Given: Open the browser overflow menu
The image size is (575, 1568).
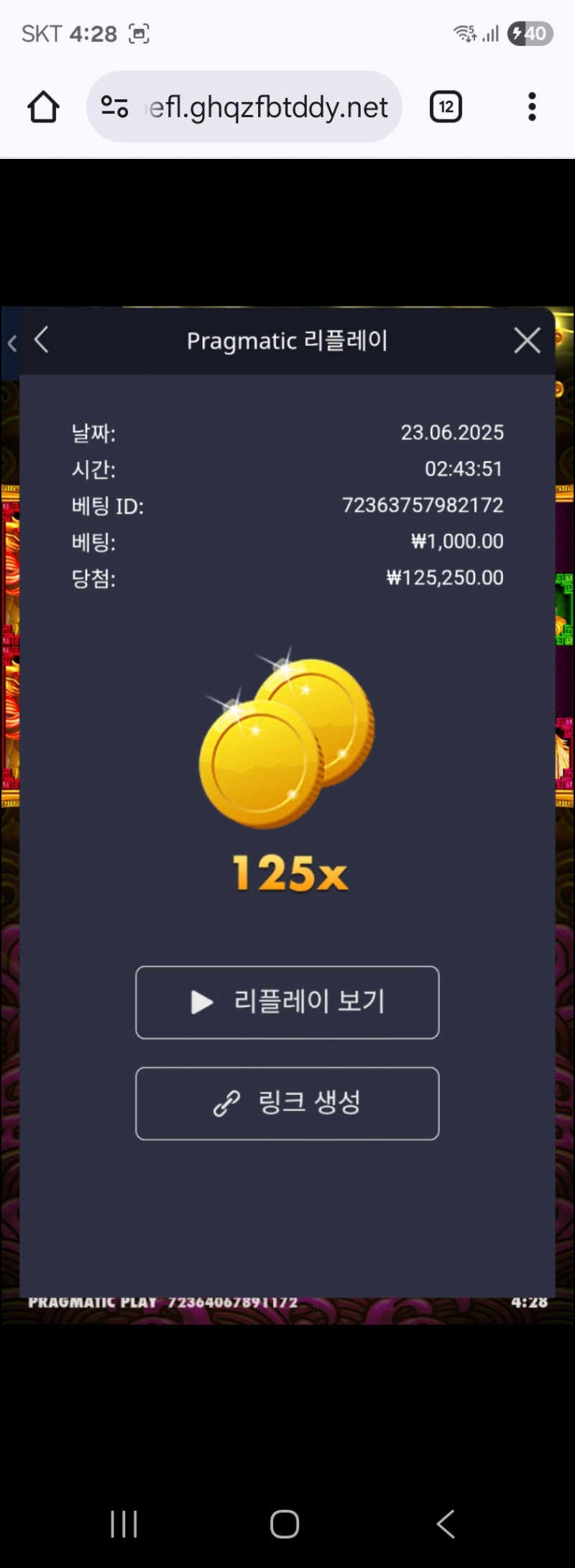Looking at the screenshot, I should coord(532,107).
